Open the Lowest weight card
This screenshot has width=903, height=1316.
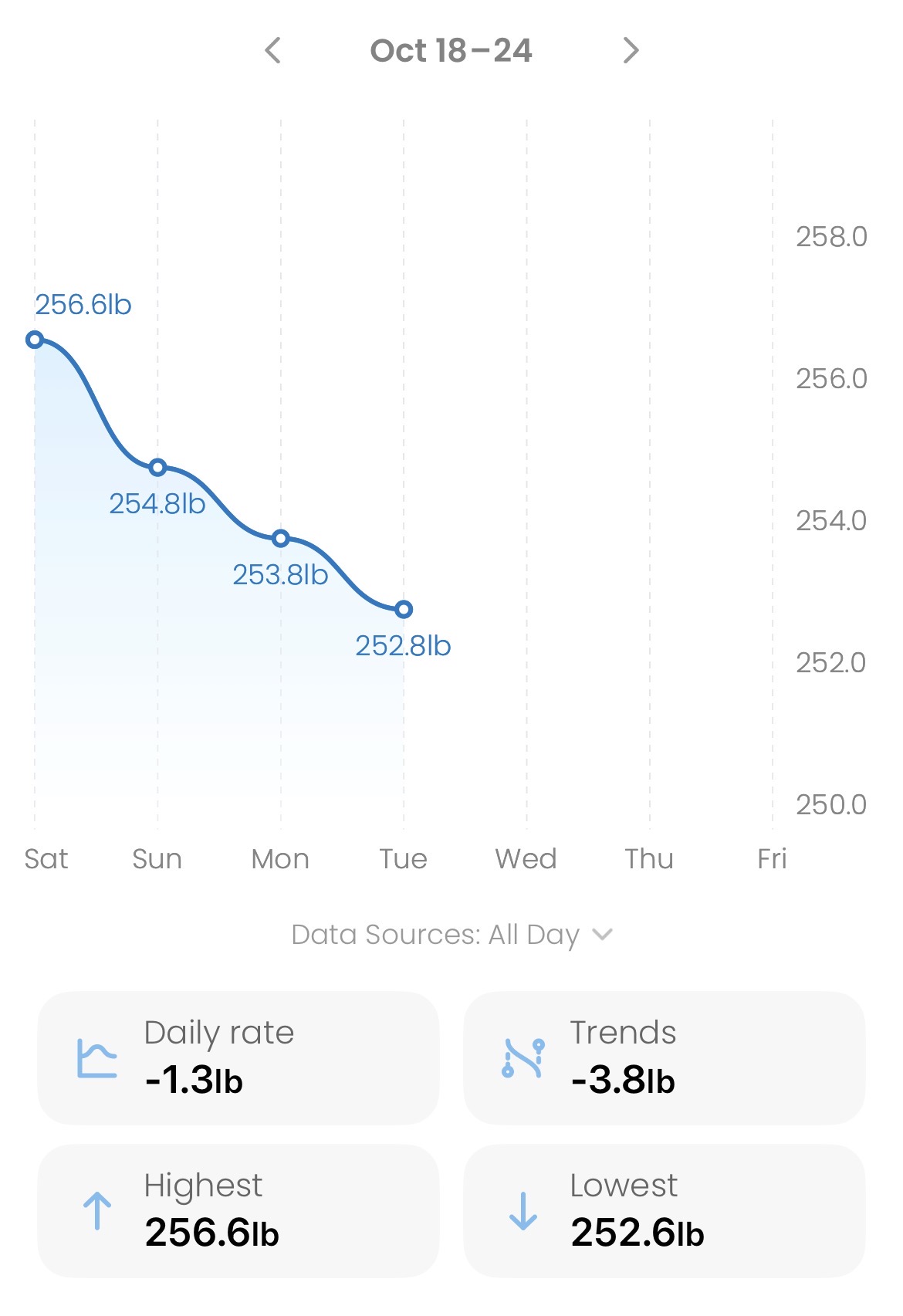coord(664,1210)
